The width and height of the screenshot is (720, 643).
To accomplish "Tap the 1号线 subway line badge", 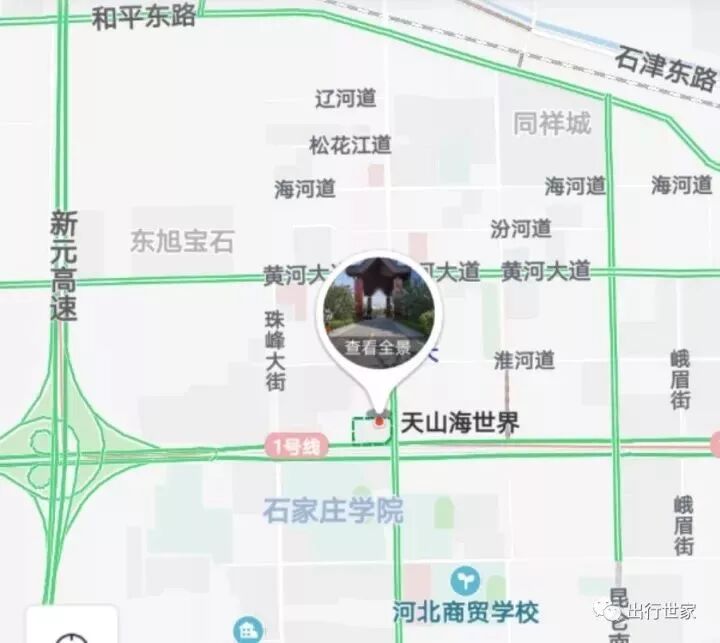I will click(x=296, y=446).
